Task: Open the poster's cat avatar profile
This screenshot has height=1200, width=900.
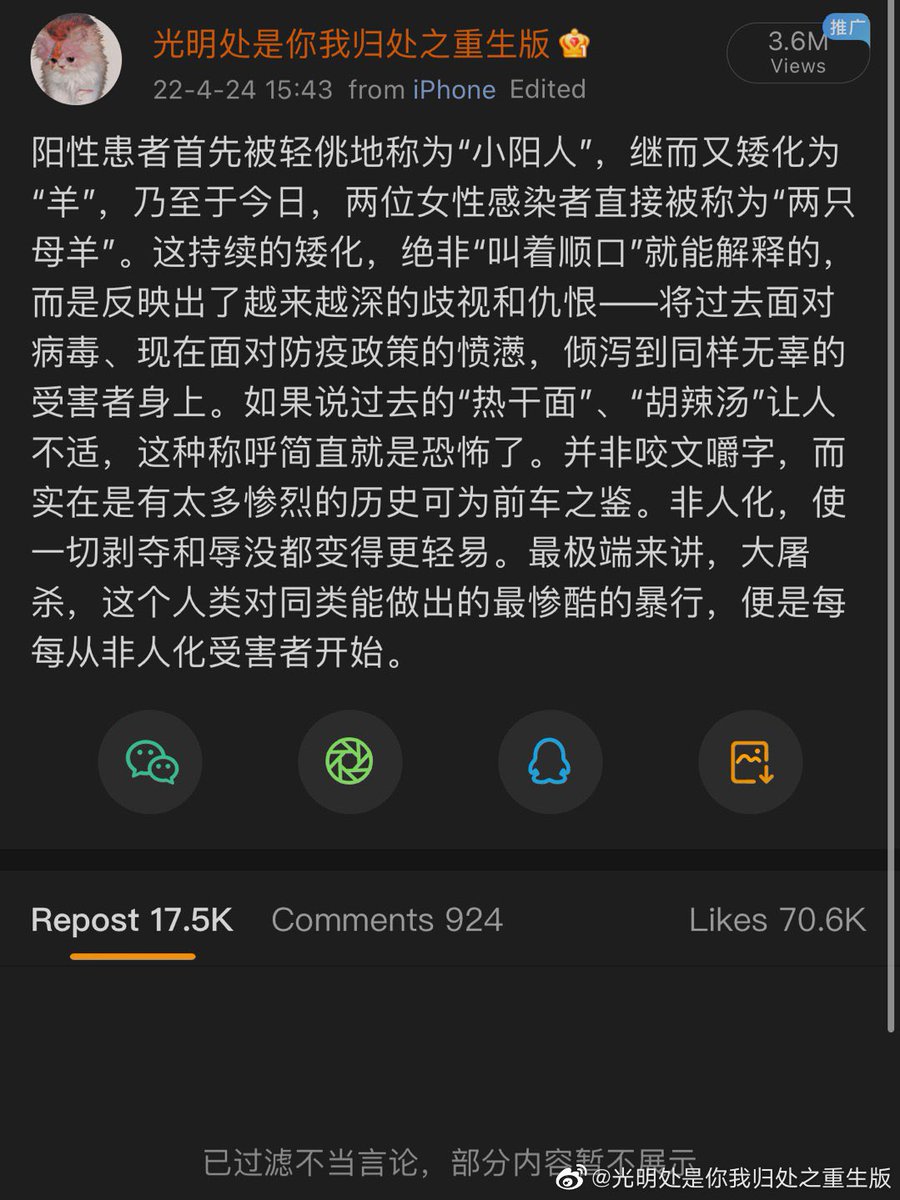Action: [76, 59]
